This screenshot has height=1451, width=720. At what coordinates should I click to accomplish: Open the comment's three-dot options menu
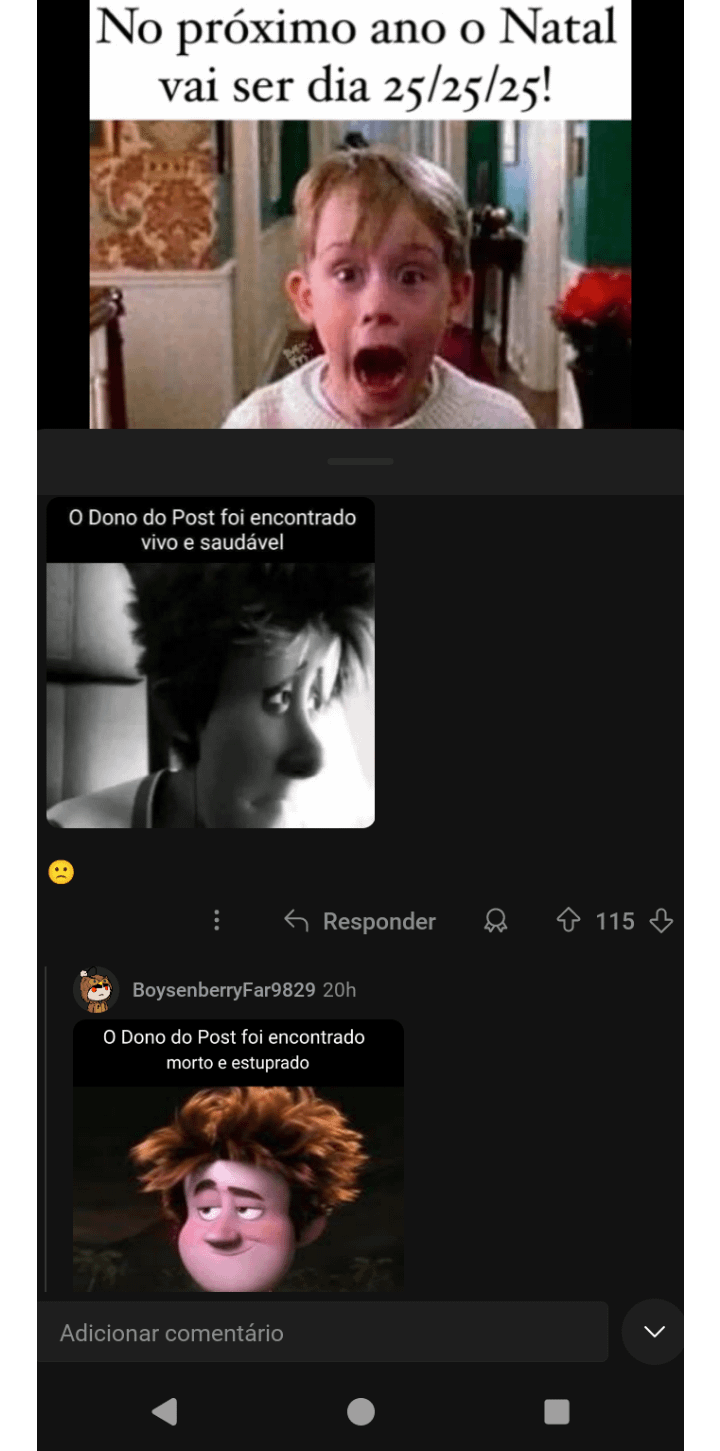tap(217, 921)
